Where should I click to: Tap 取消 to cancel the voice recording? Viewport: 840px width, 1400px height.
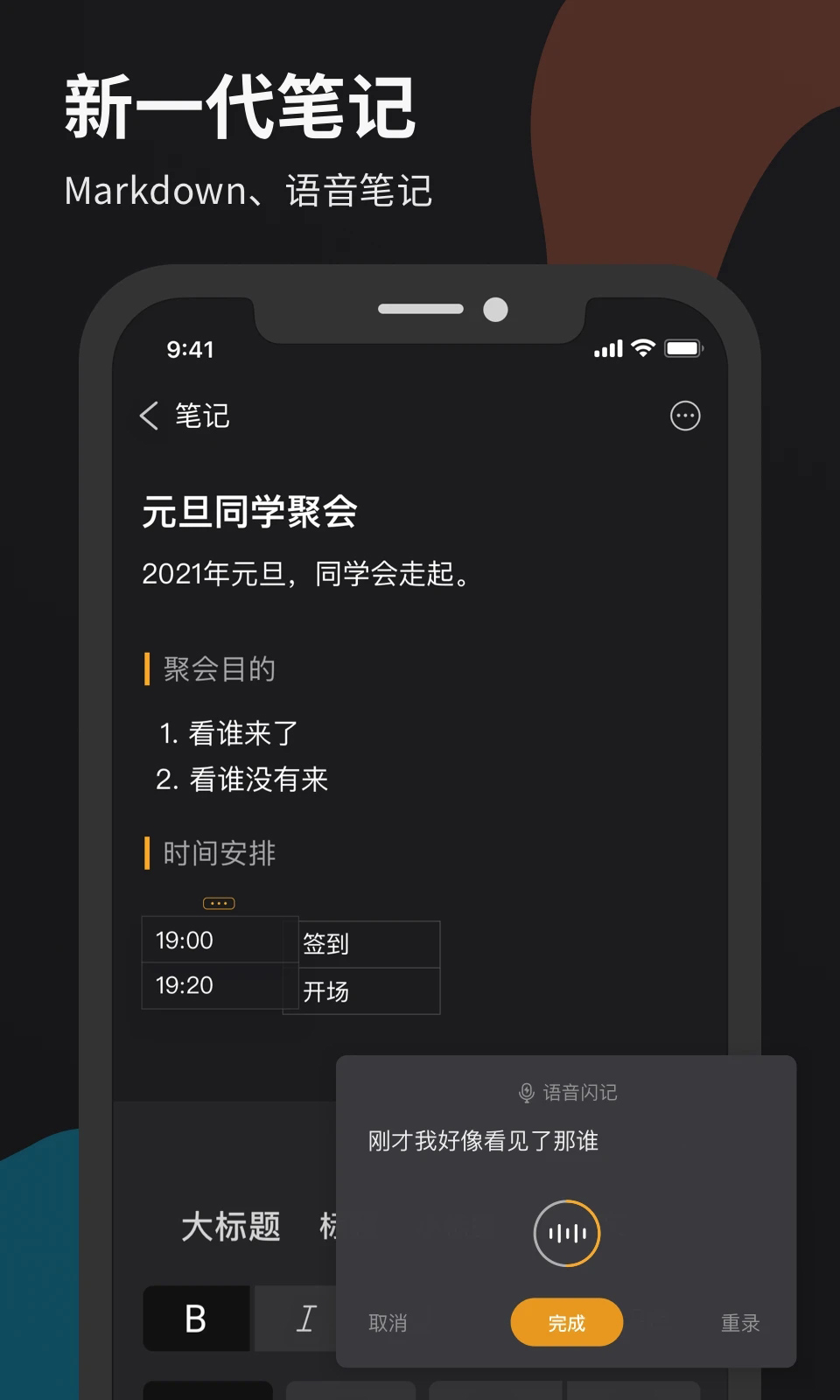[x=389, y=1323]
